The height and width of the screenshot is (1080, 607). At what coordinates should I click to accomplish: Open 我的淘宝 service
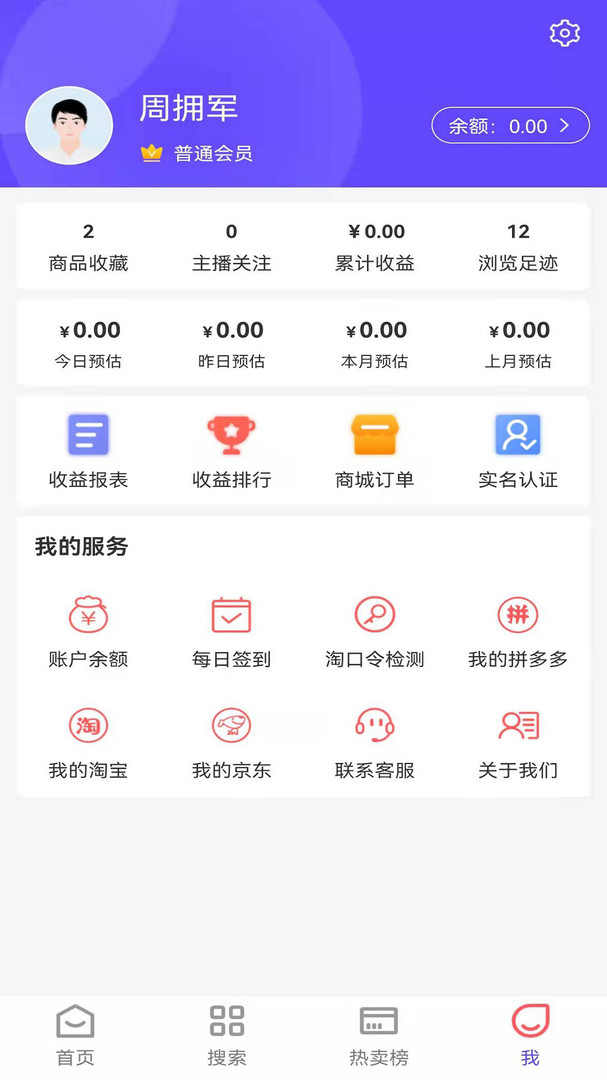pos(88,742)
